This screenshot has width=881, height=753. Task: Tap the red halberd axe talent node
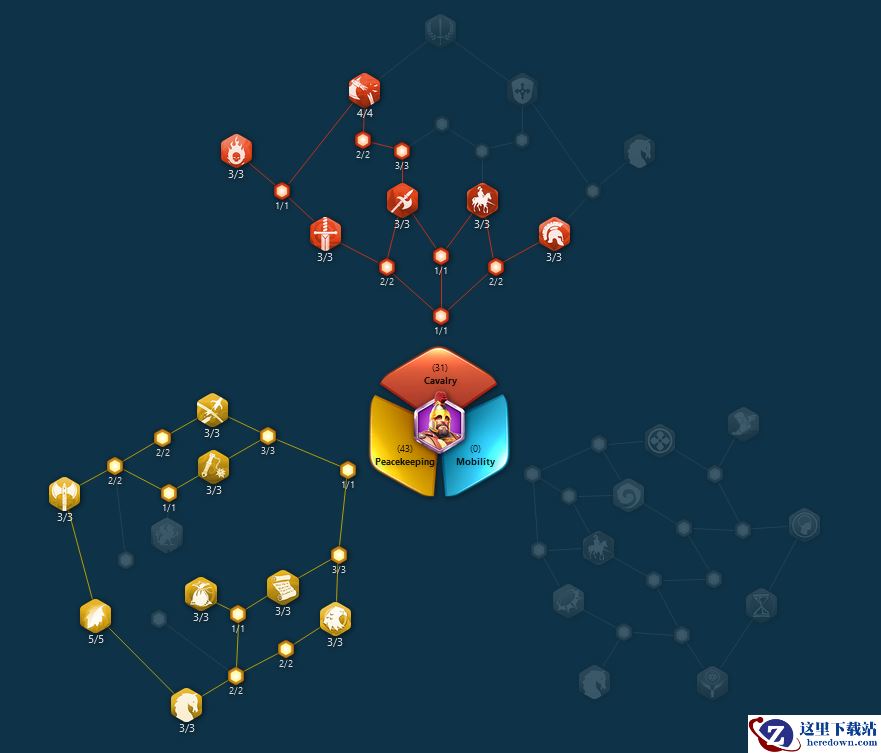[x=402, y=200]
